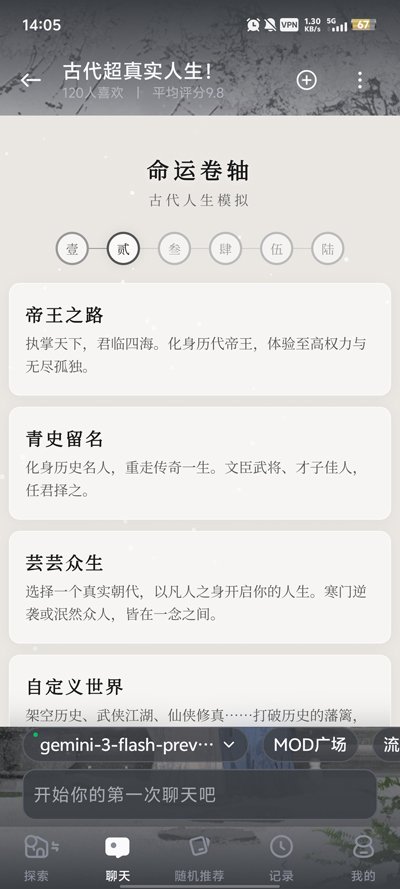Go back using the arrow
The image size is (400, 889).
(x=31, y=81)
